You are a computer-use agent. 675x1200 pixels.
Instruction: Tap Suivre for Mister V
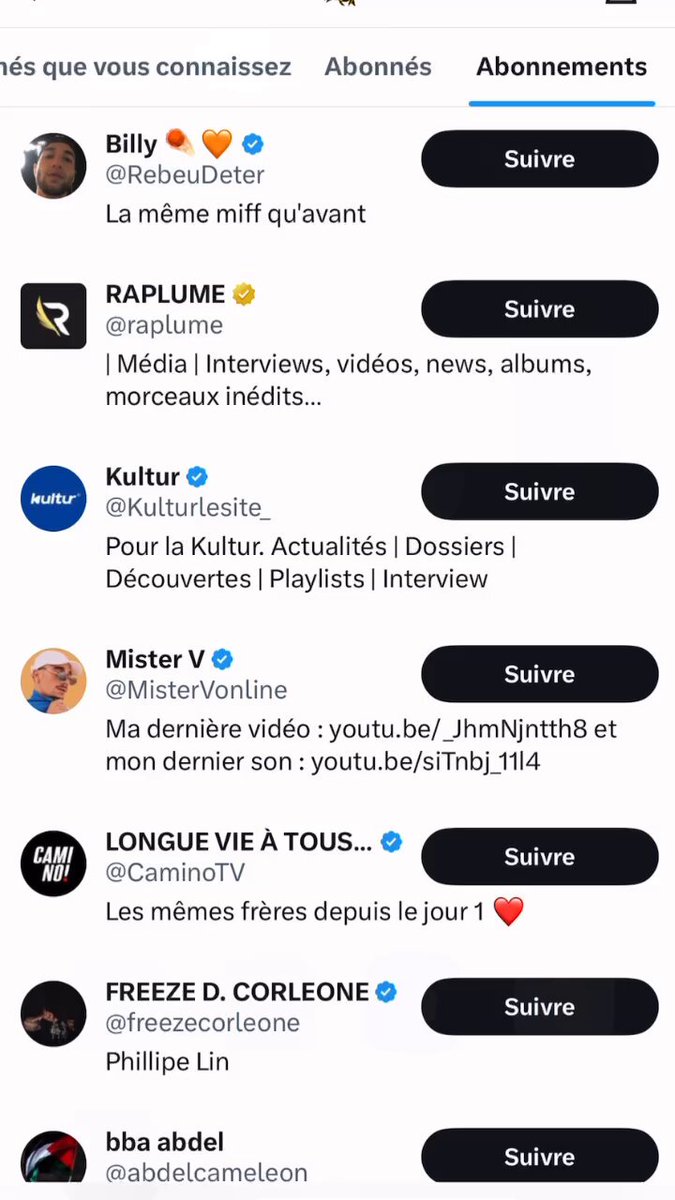tap(539, 675)
